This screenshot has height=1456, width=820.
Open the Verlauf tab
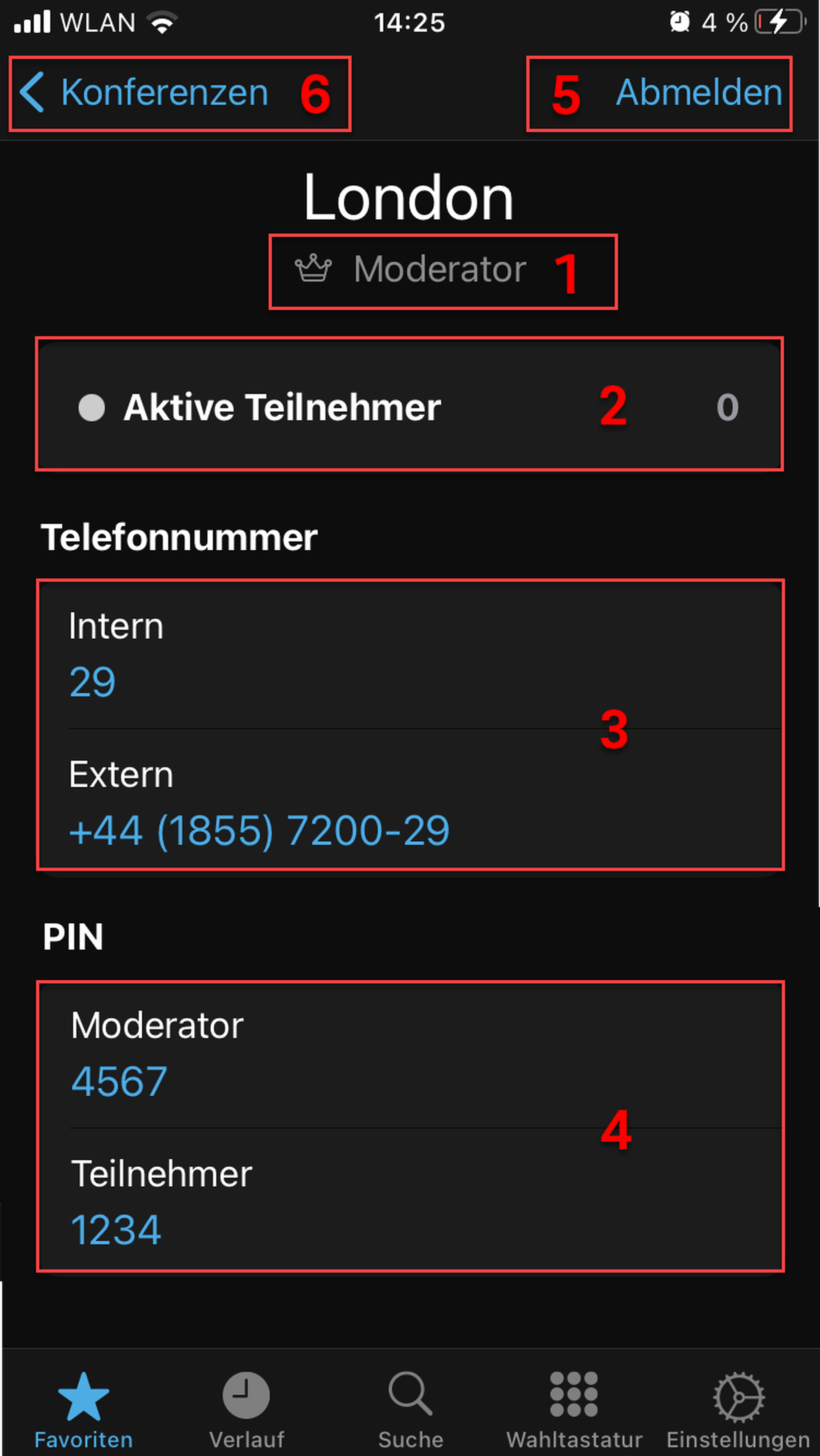pyautogui.click(x=246, y=1407)
